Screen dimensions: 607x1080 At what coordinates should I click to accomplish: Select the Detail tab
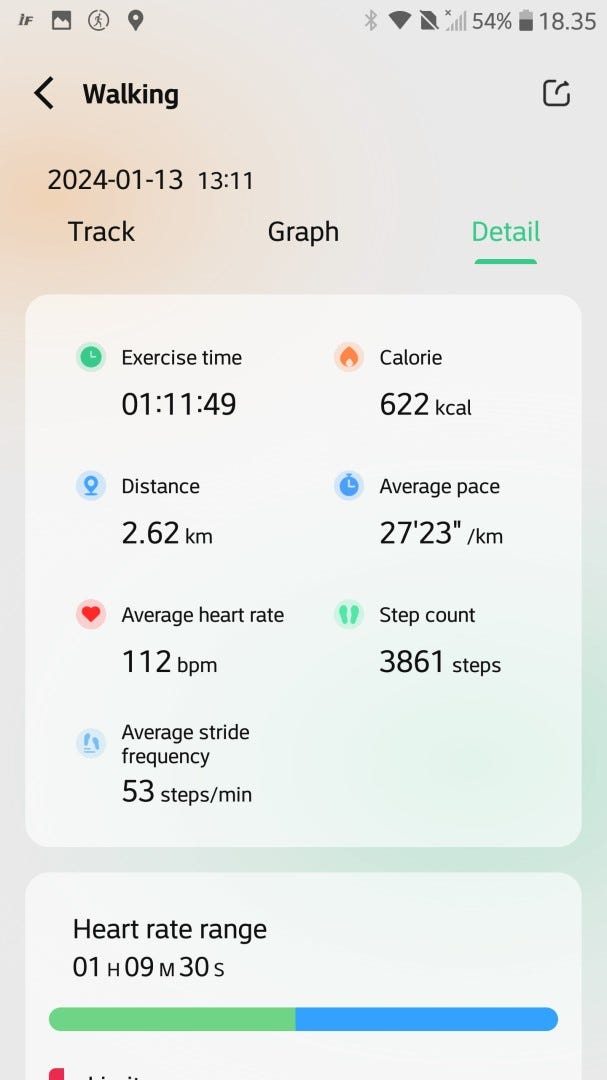pos(506,232)
